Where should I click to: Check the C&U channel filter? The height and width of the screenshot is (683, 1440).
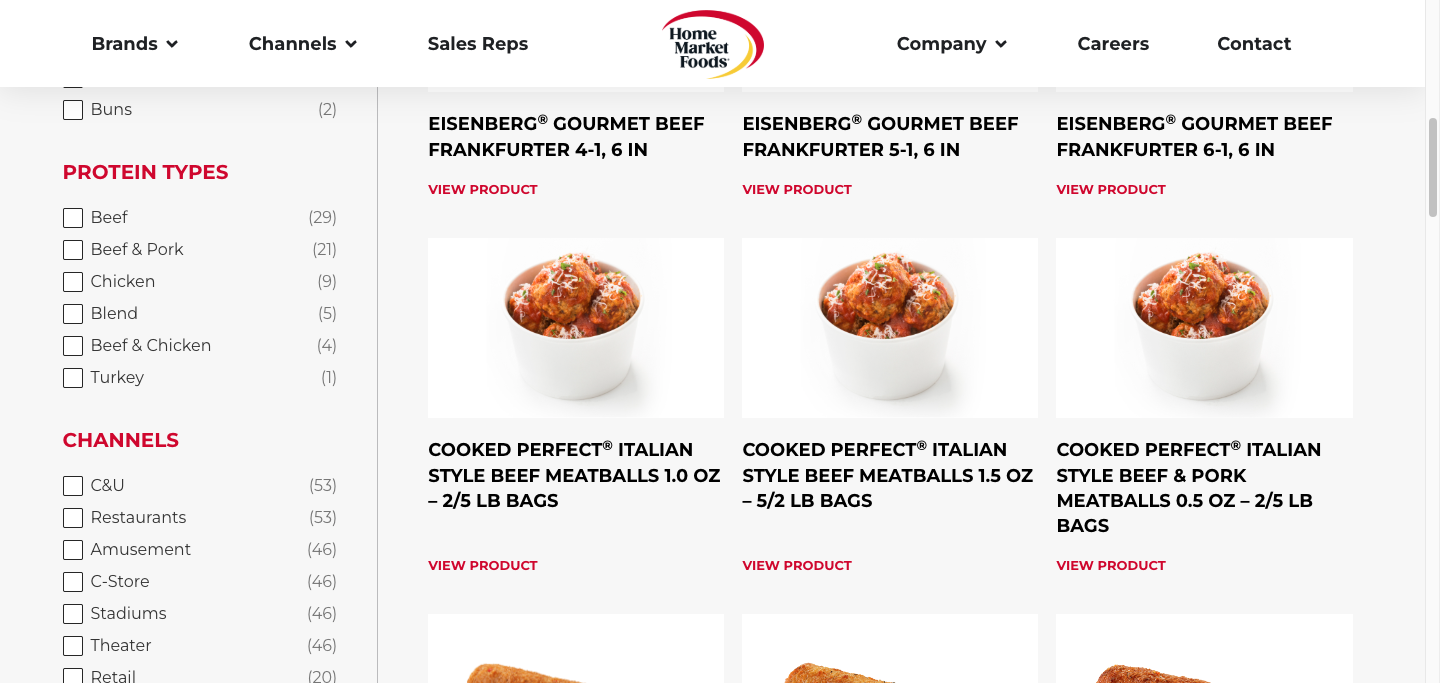[x=73, y=486]
